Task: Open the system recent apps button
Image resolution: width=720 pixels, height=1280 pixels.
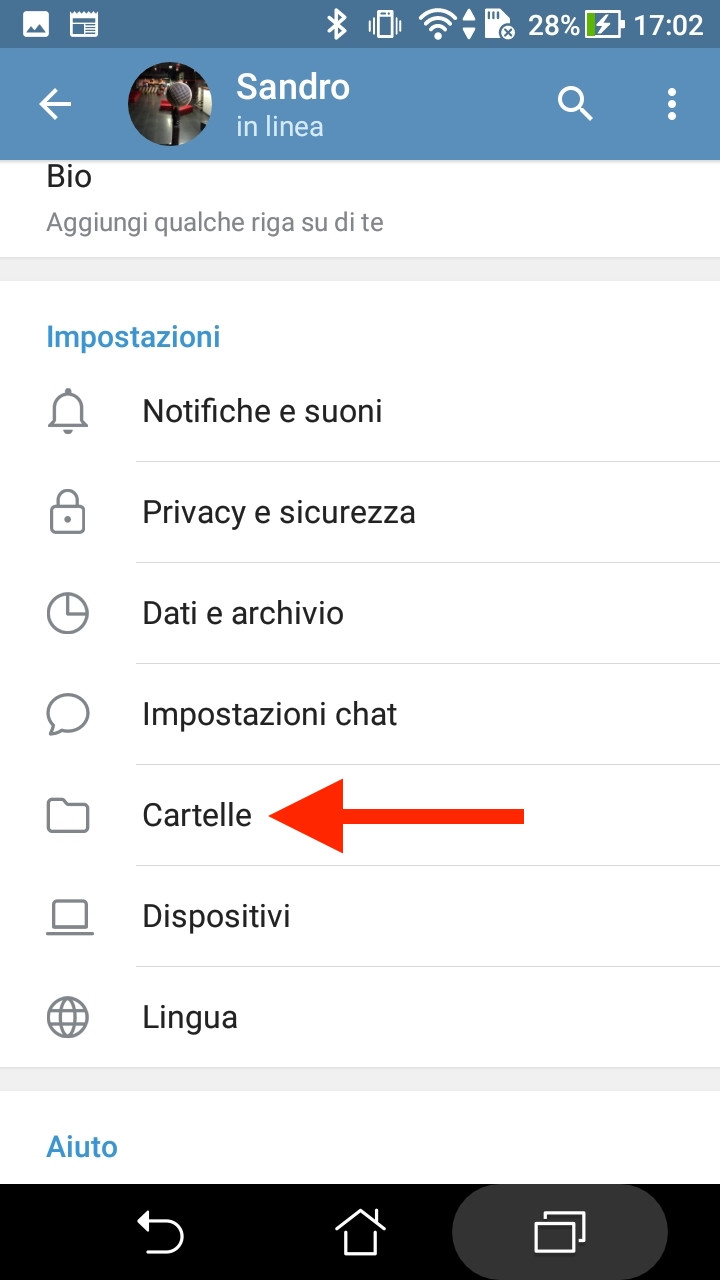Action: (x=560, y=1232)
